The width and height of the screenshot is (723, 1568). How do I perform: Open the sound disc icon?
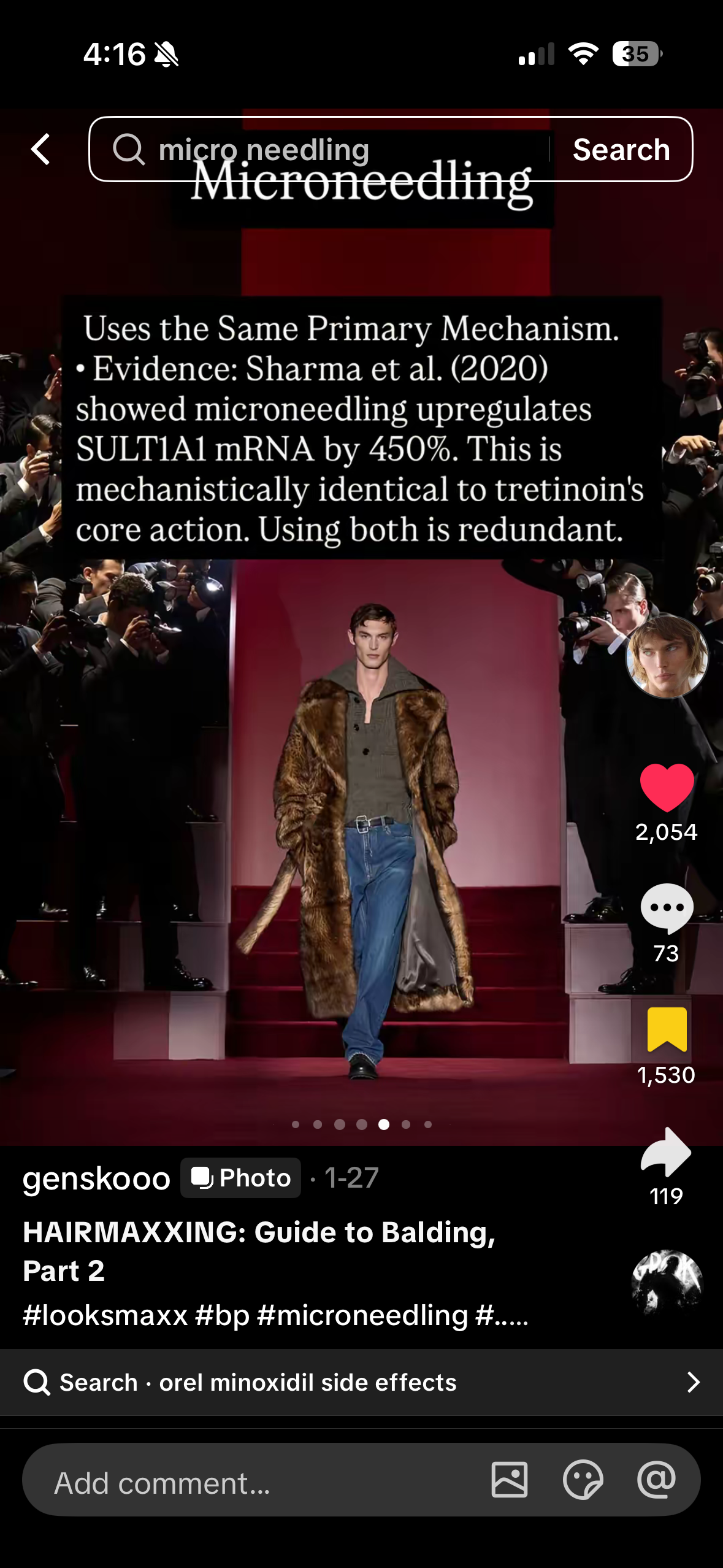point(666,1281)
